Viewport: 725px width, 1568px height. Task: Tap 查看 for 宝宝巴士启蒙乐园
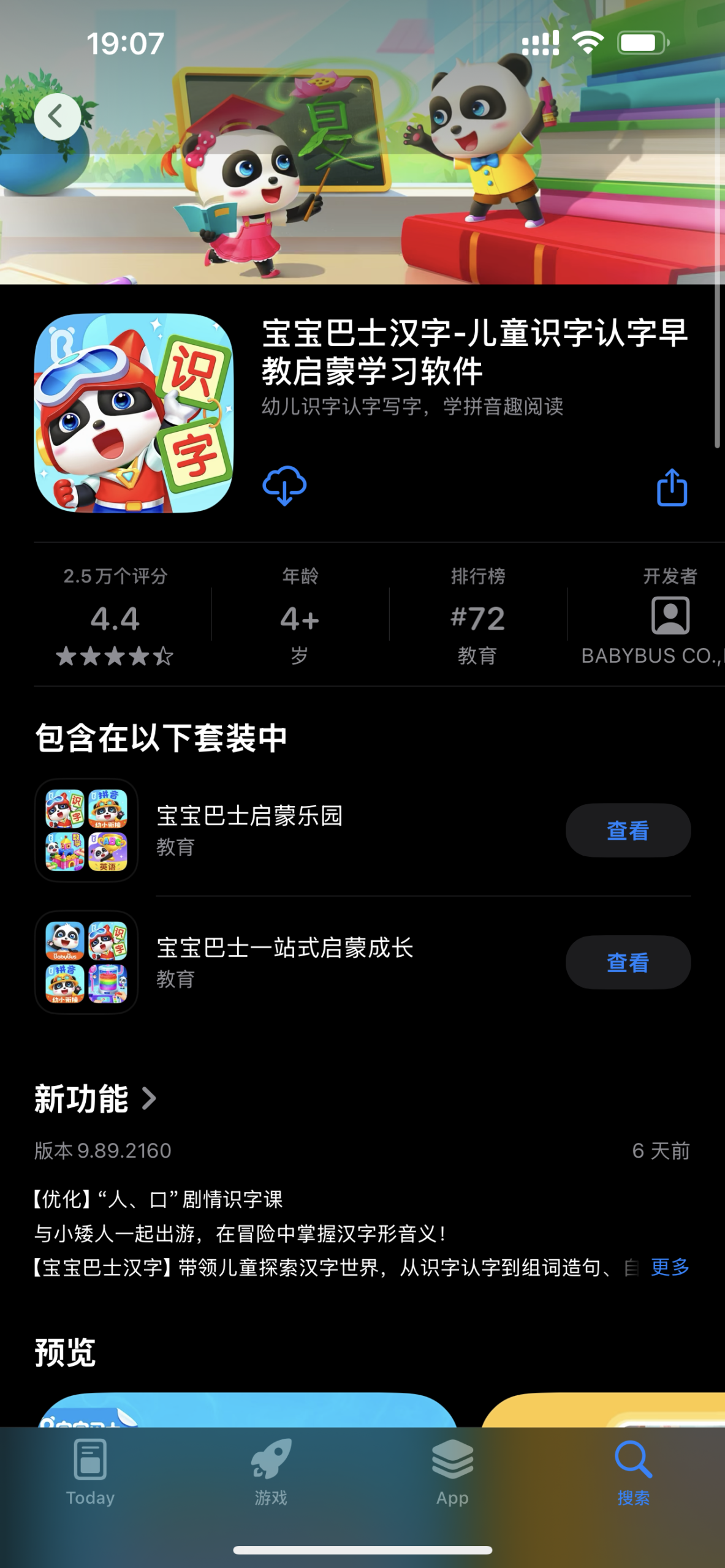point(628,830)
